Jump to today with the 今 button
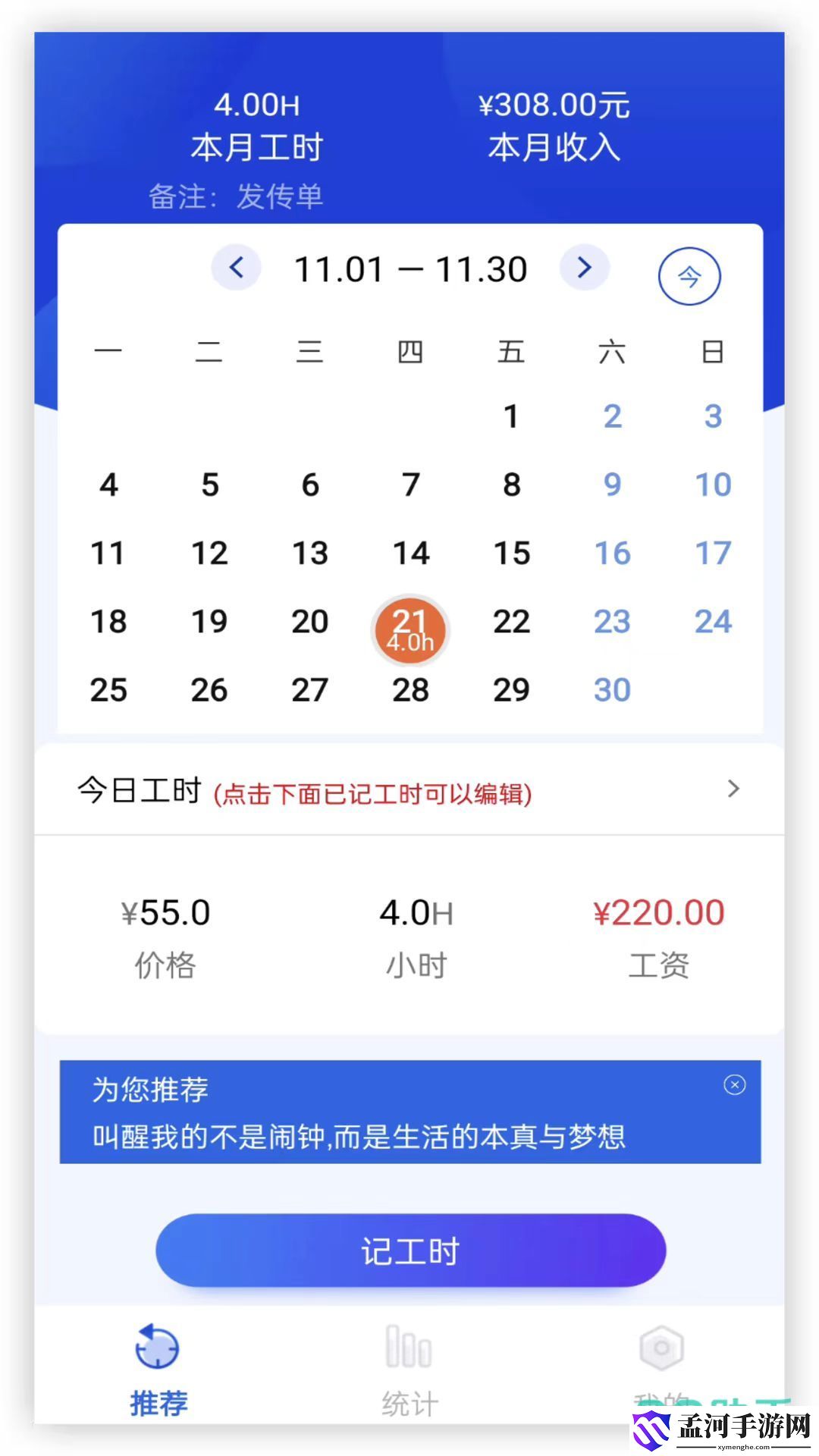Viewport: 819px width, 1456px height. click(689, 277)
